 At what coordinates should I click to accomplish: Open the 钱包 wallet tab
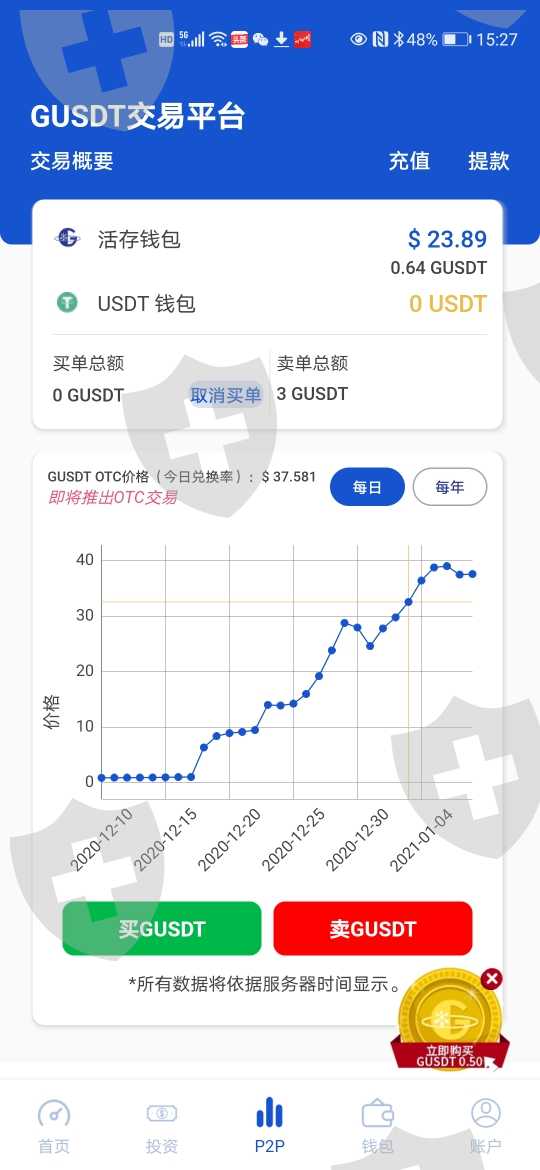(377, 1125)
